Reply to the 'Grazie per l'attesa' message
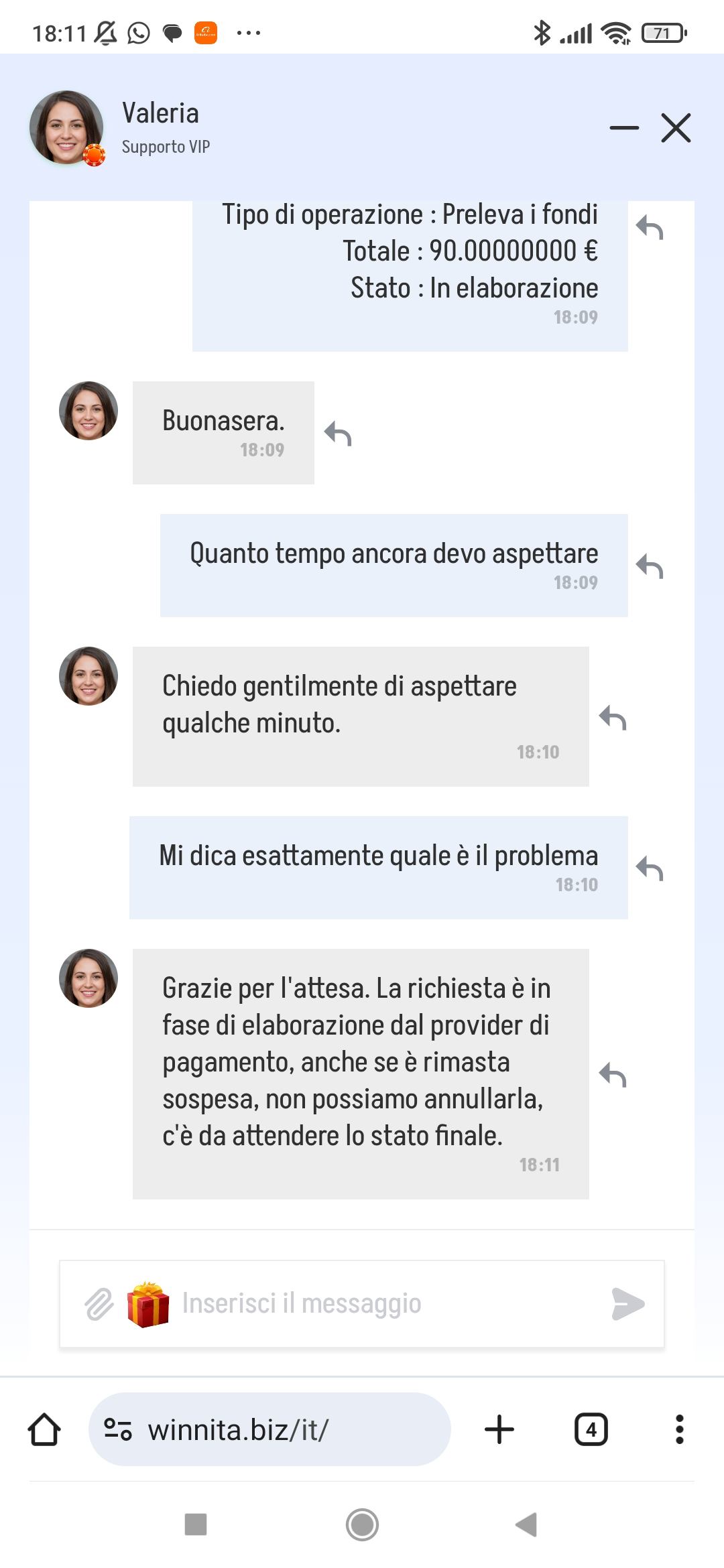724x1568 pixels. point(613,1074)
